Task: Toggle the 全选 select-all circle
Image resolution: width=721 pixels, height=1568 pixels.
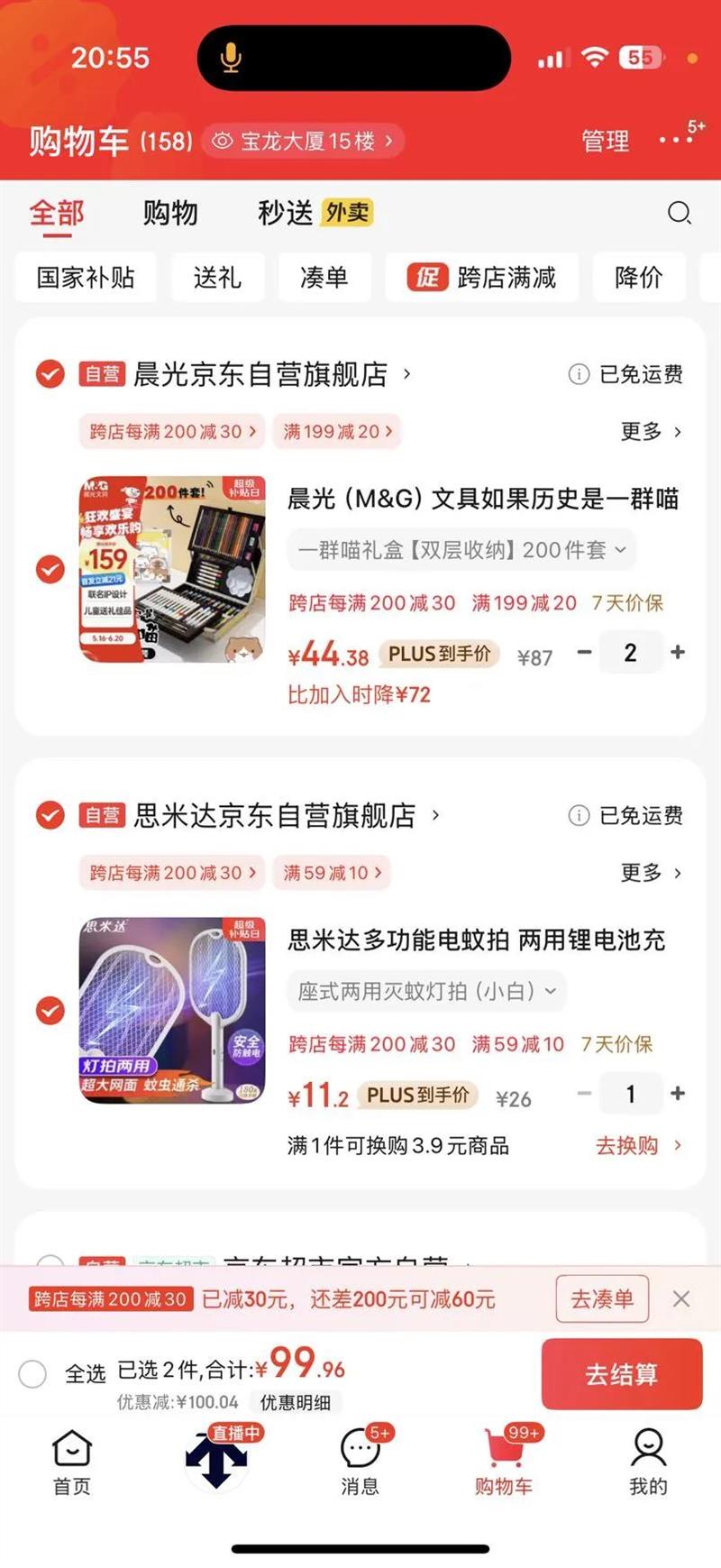Action: coord(33,1374)
